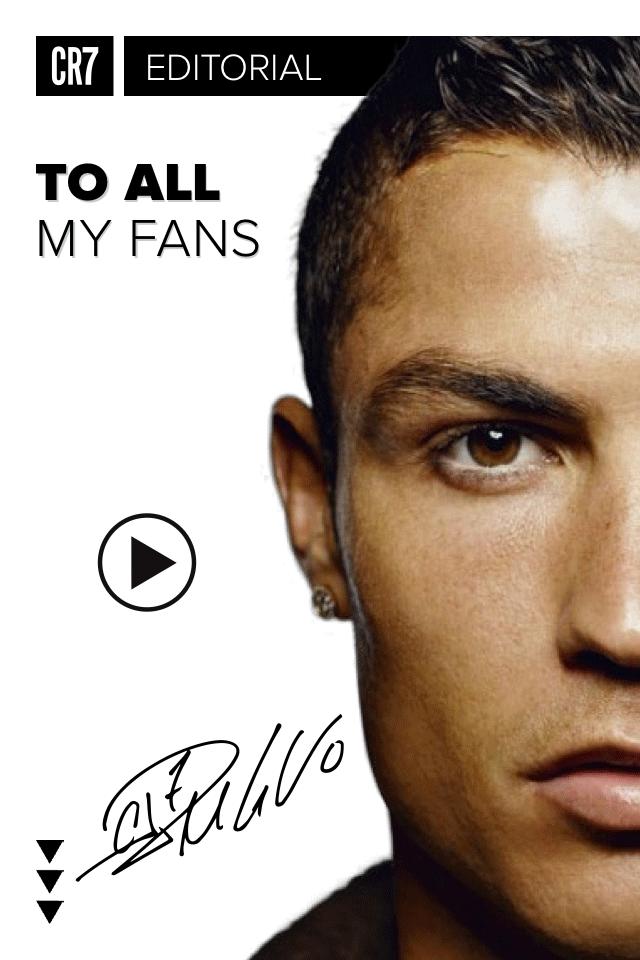Play the To All My Fans video
This screenshot has height=960, width=640.
(x=147, y=562)
